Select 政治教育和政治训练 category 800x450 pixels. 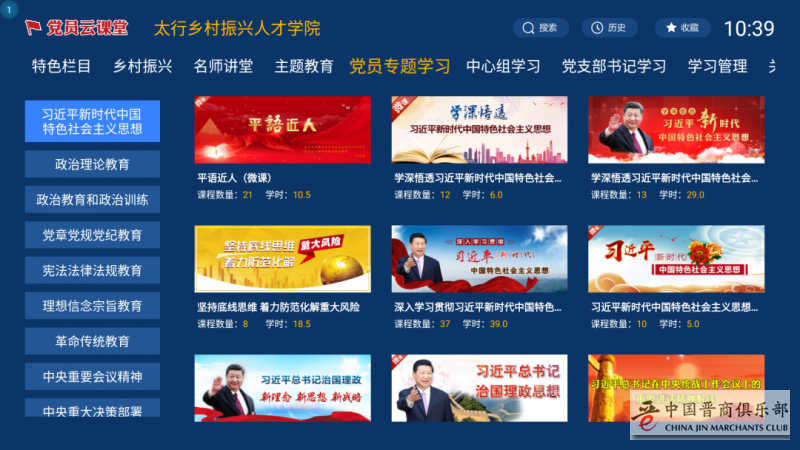(92, 199)
